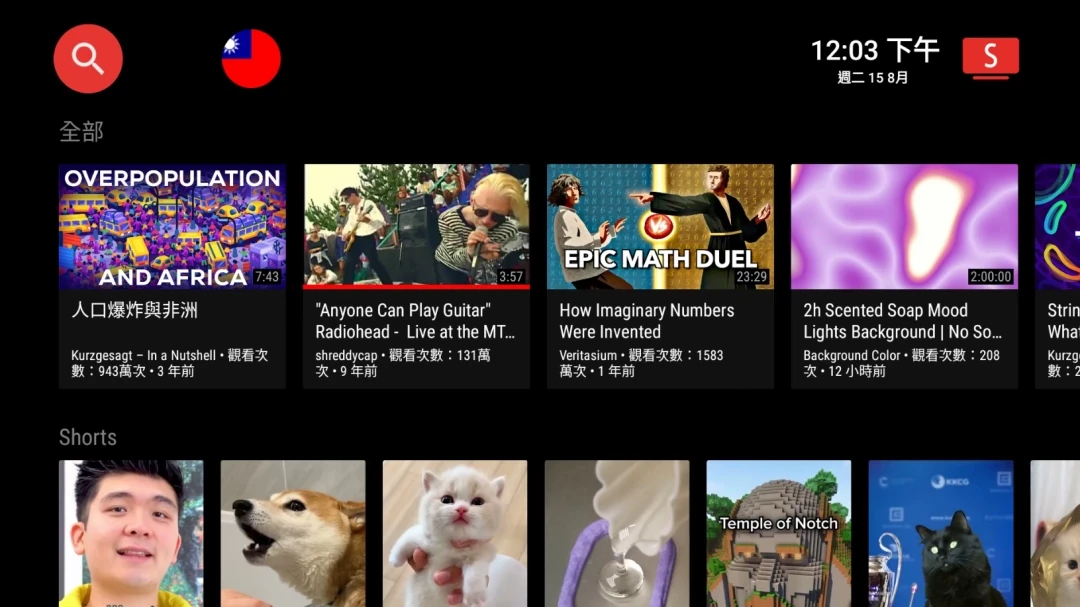This screenshot has height=607, width=1080.
Task: Open the Short with the barking Shiba dog
Action: (293, 533)
